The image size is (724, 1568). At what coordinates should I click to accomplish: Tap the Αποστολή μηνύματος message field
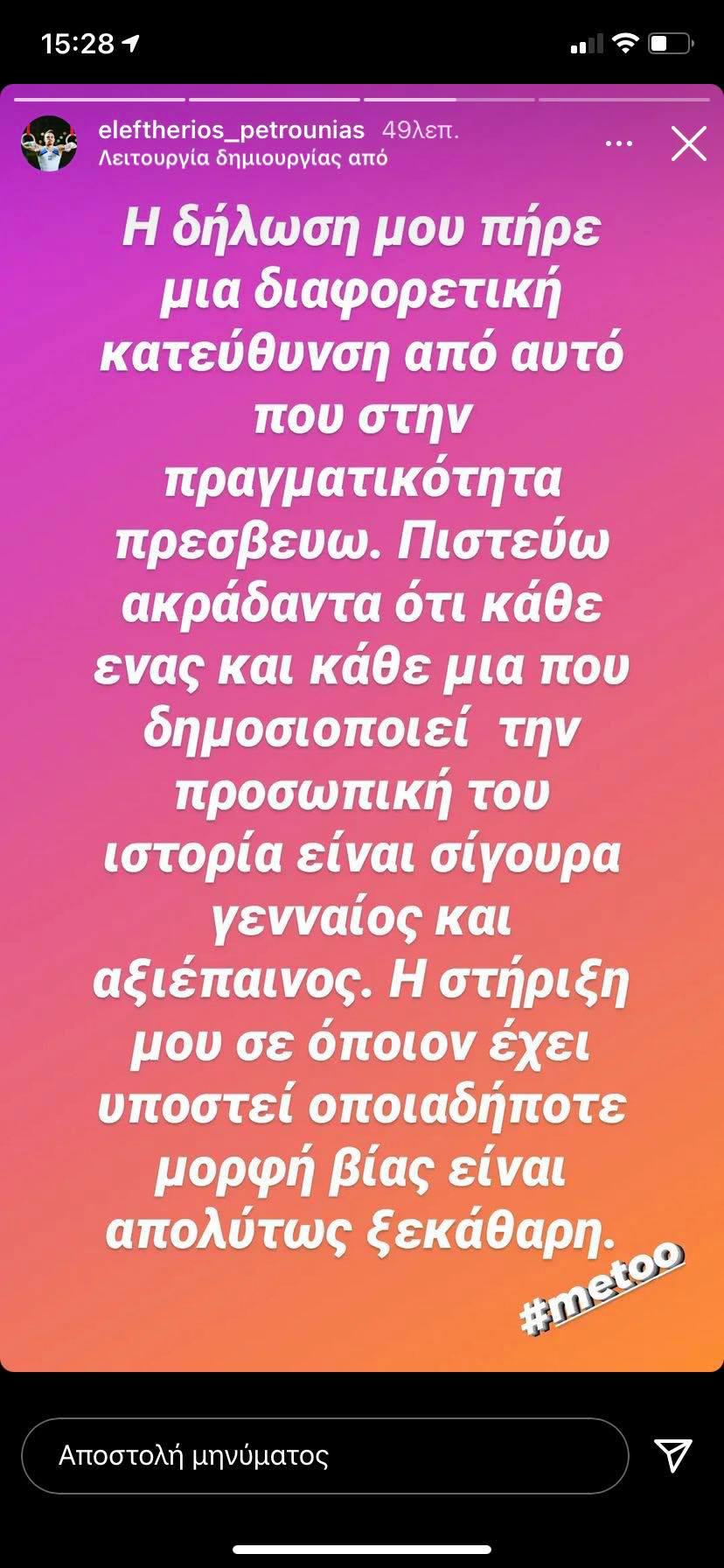coord(324,1456)
